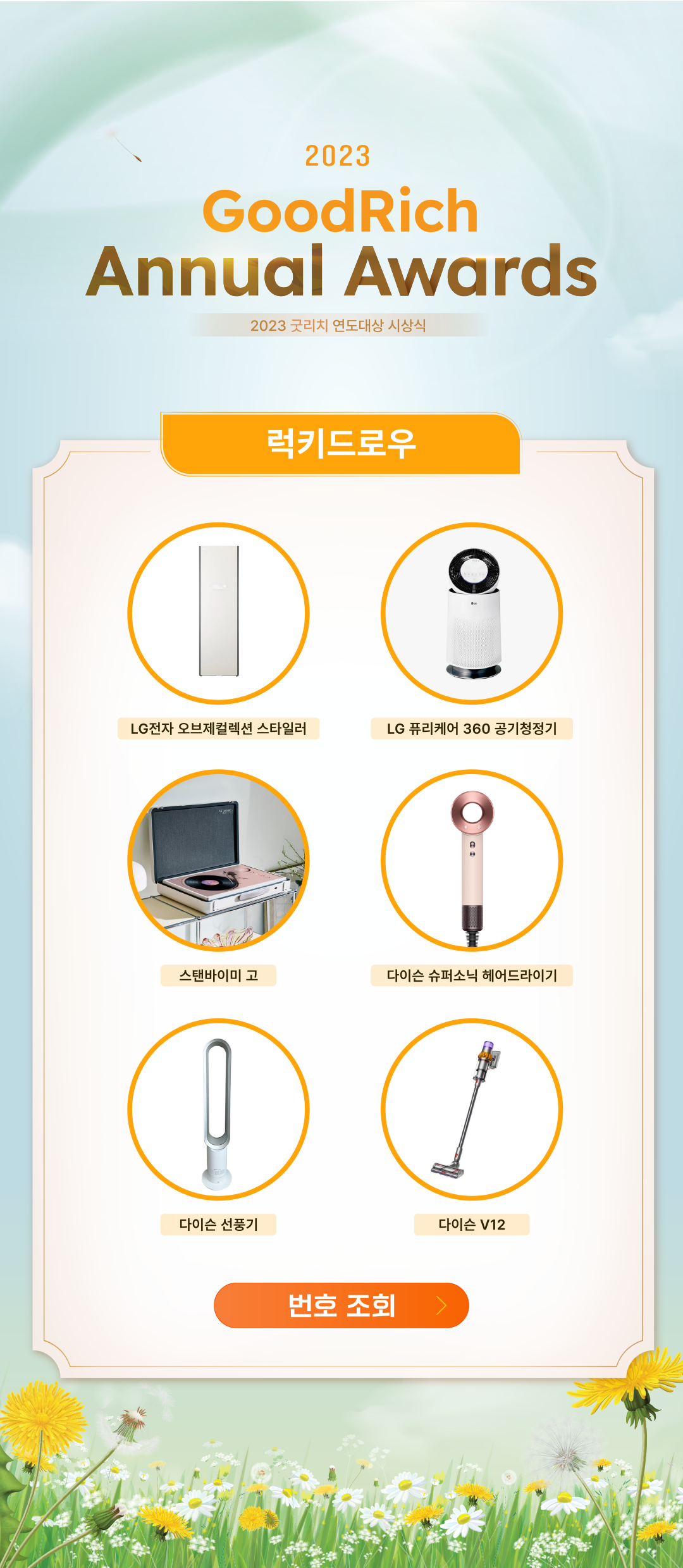
Task: Tap the 번호 조회 button
Action: tap(341, 1305)
